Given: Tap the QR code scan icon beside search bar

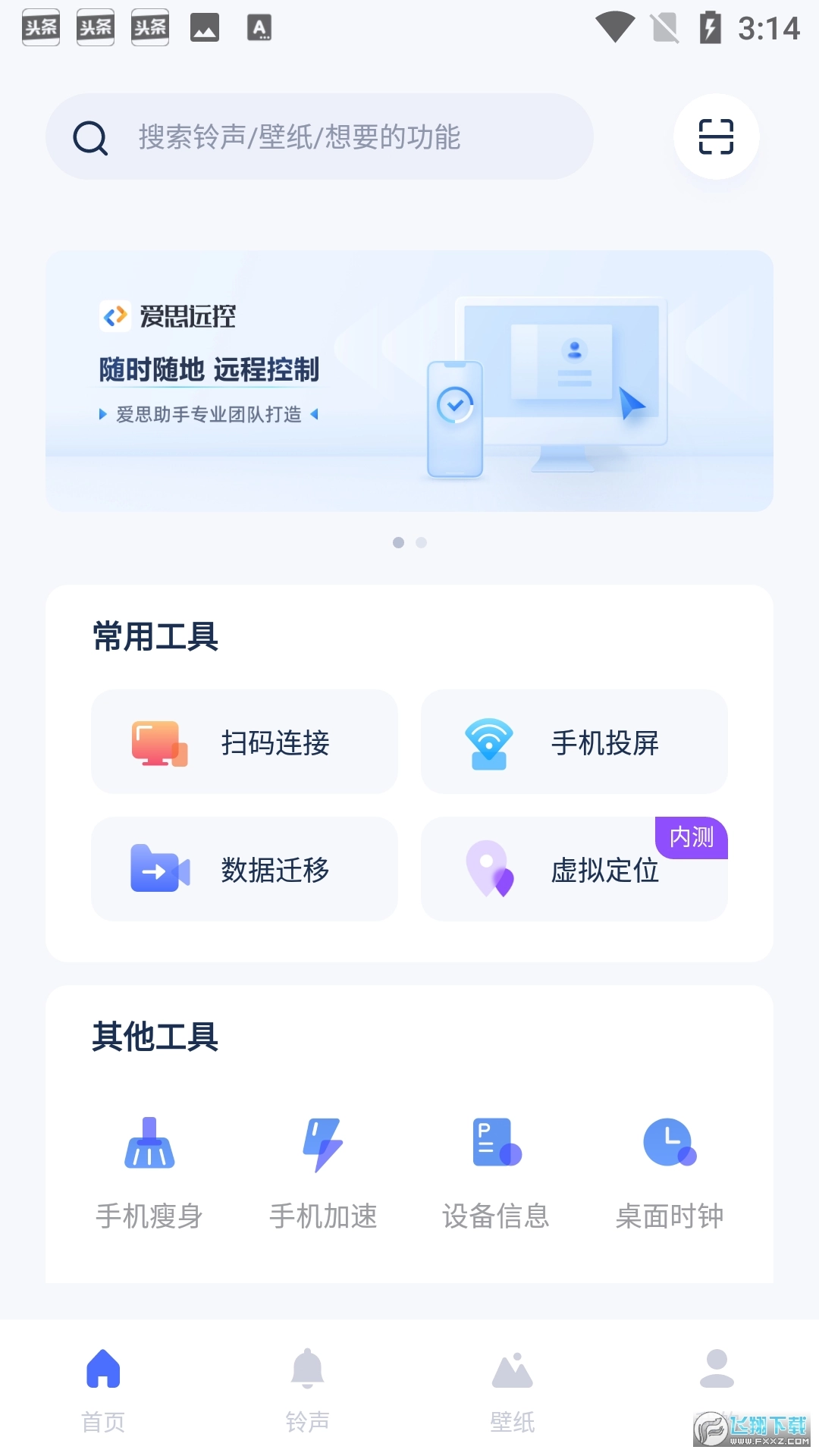Looking at the screenshot, I should point(716,137).
